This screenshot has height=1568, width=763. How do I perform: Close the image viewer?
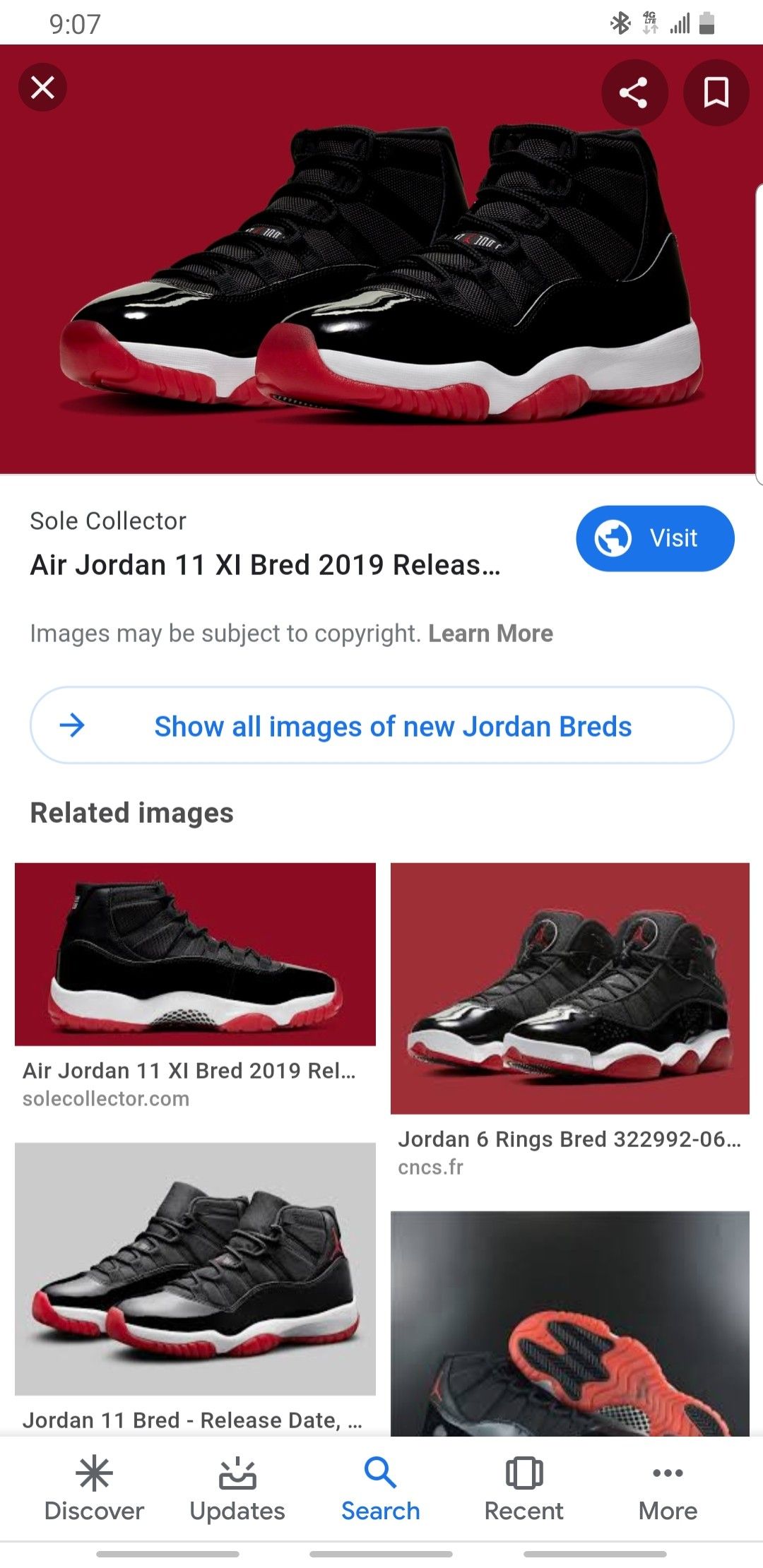42,88
